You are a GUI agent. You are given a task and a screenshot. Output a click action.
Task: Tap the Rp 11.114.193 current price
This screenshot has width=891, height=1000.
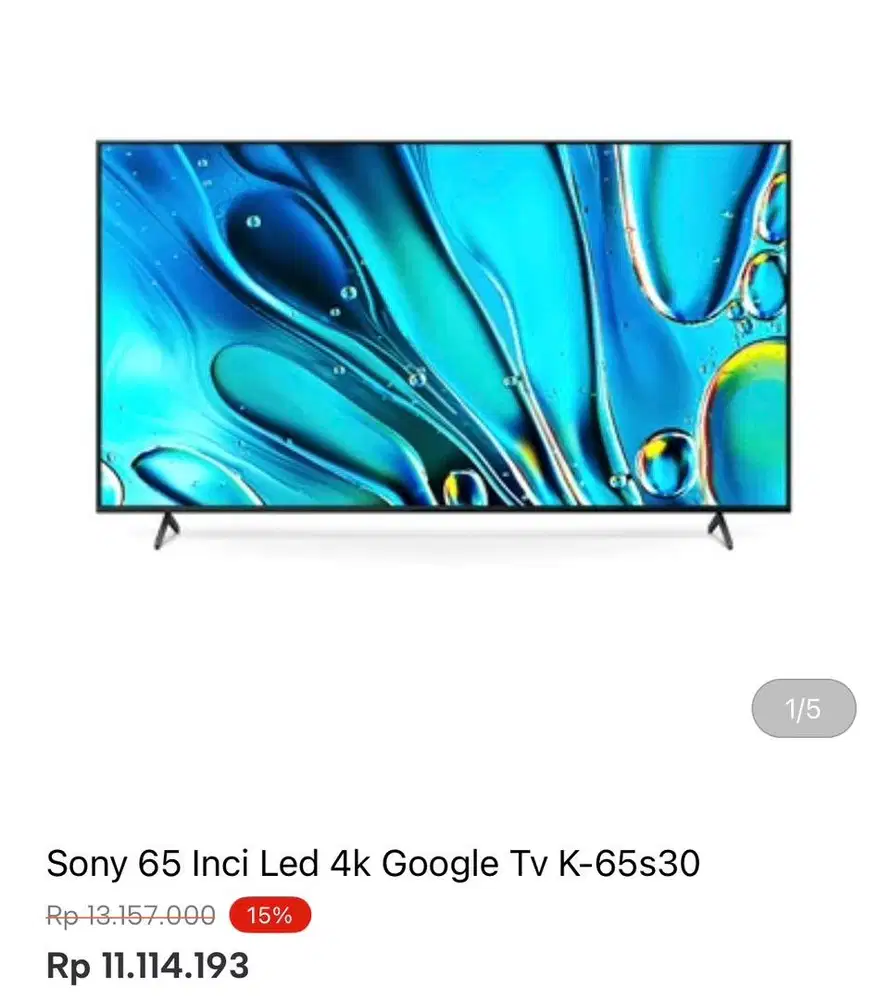[150, 966]
